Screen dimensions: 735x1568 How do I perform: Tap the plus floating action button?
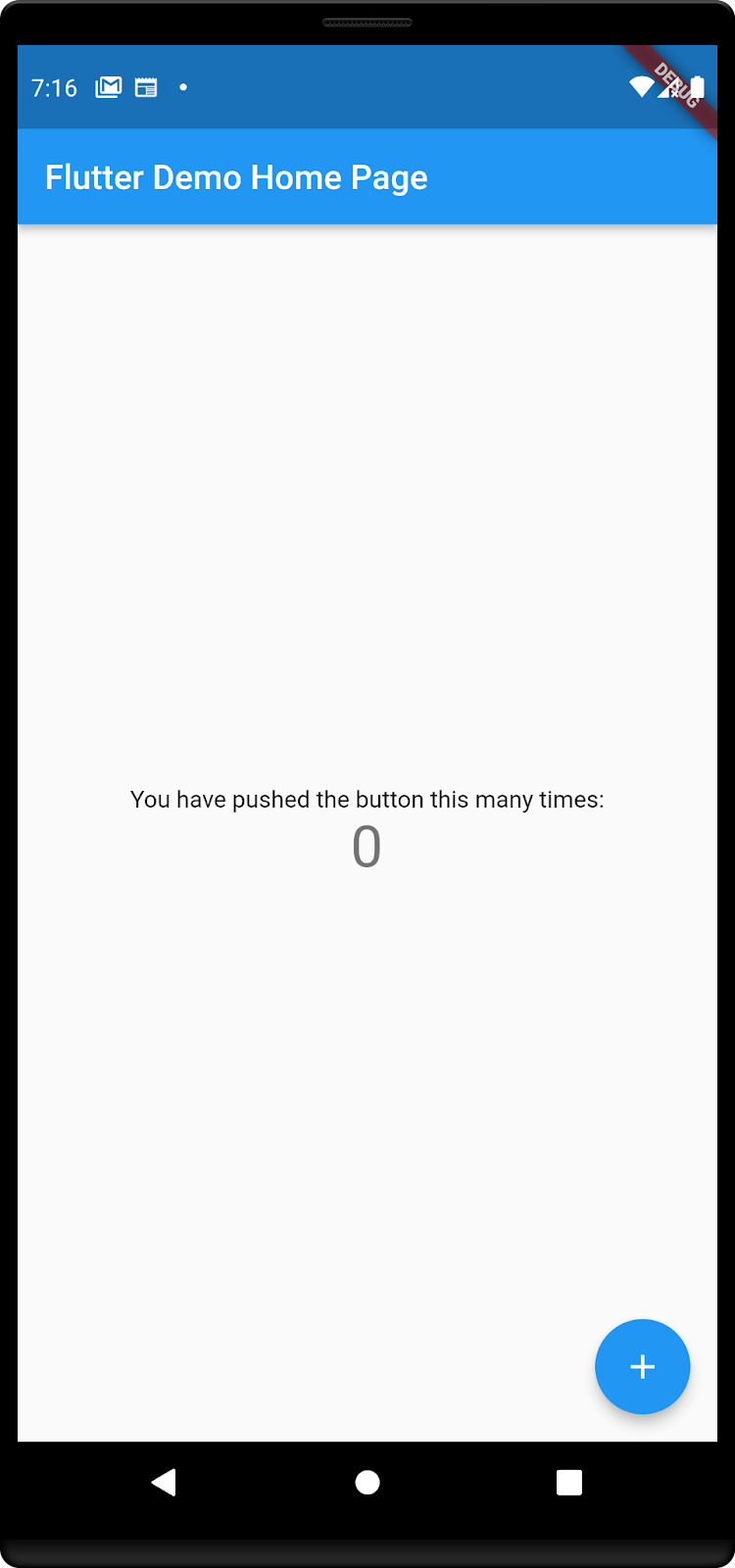point(642,1366)
